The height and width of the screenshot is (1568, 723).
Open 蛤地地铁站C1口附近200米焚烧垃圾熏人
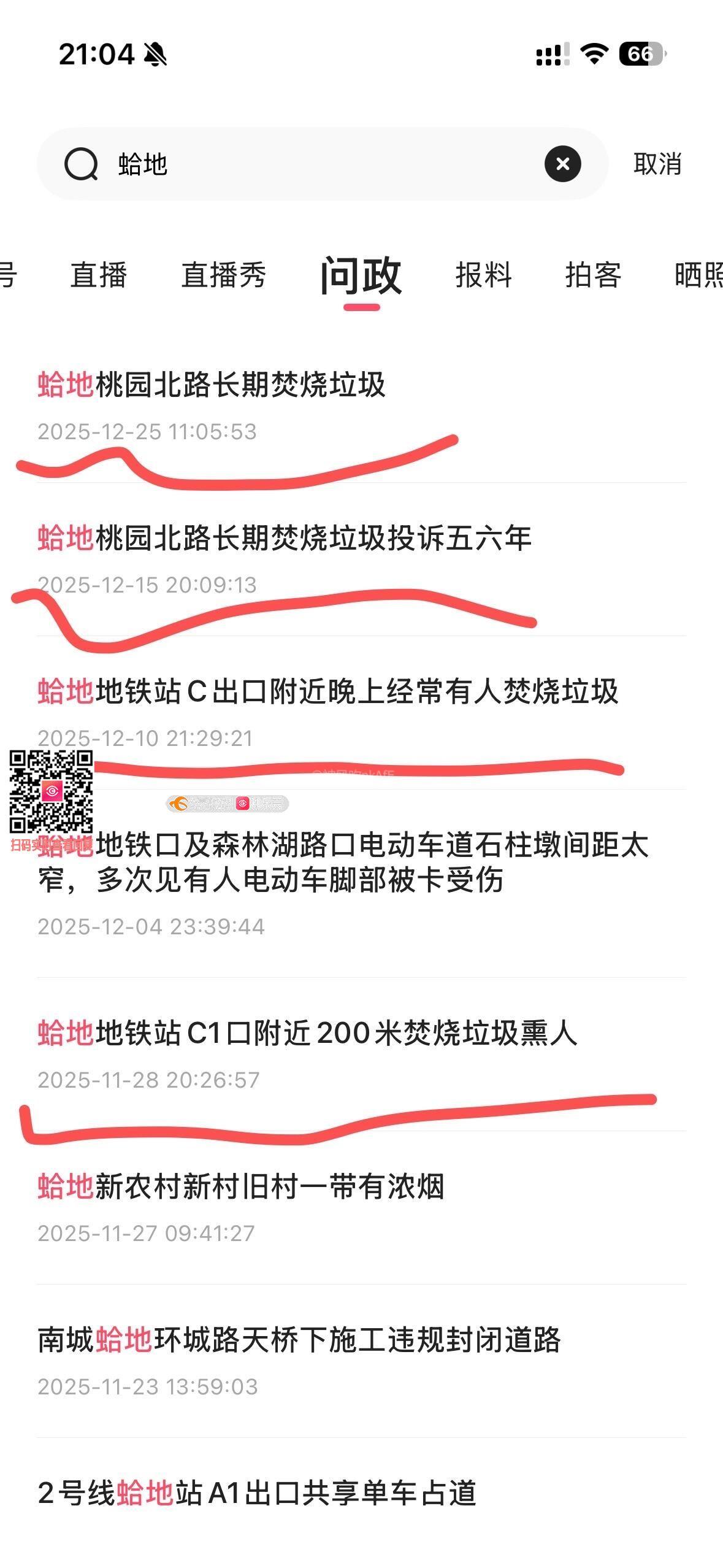(x=307, y=1033)
